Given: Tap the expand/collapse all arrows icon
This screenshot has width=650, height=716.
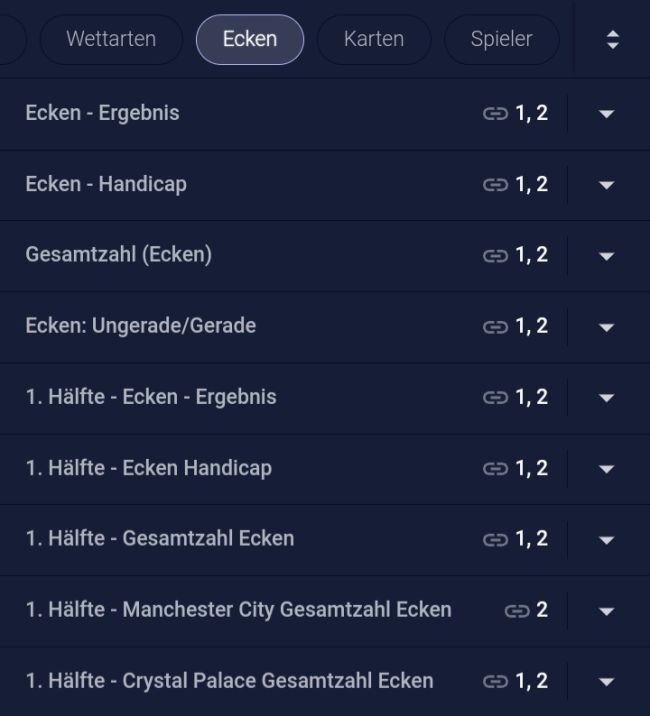Looking at the screenshot, I should (x=613, y=40).
